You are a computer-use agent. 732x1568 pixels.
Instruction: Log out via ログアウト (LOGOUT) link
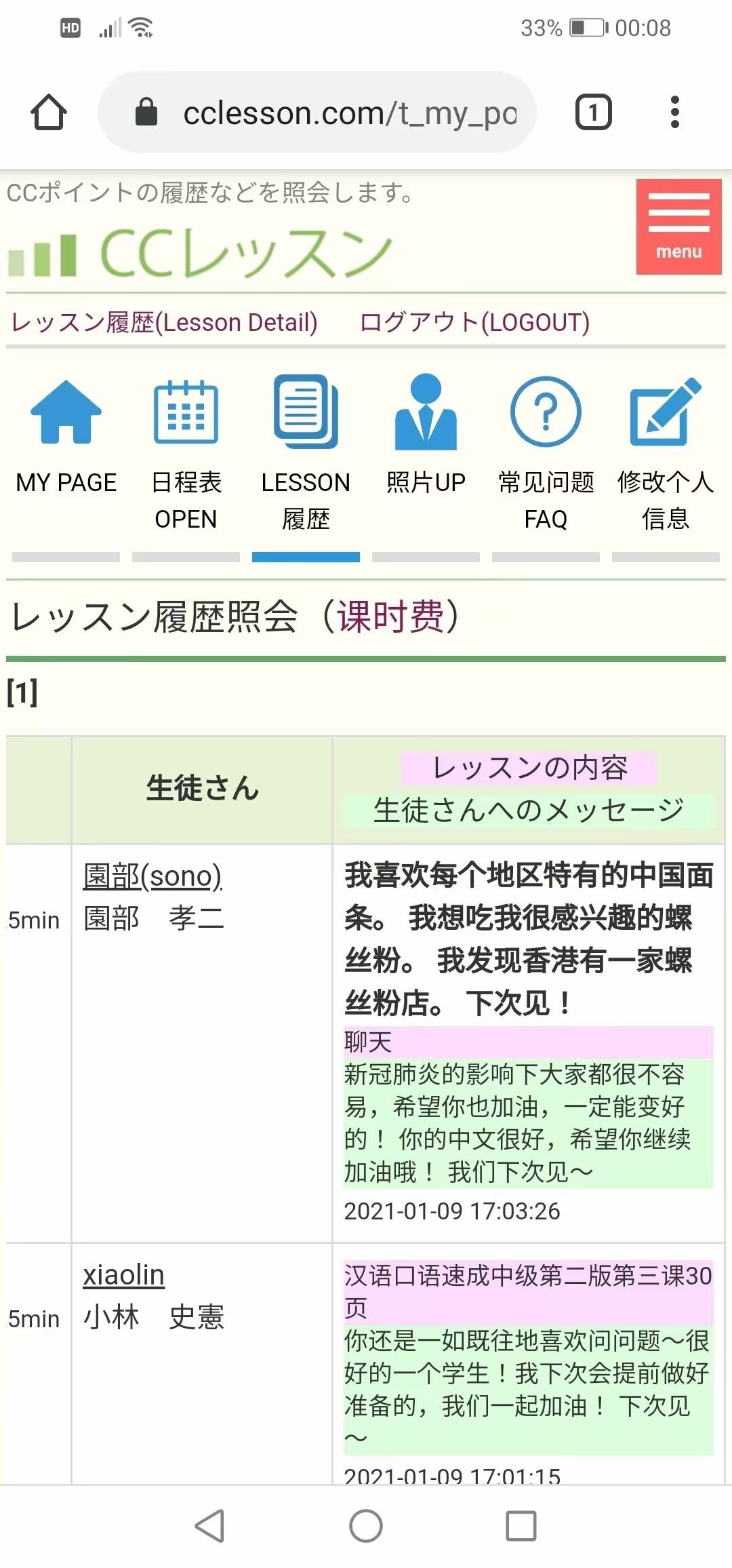474,322
